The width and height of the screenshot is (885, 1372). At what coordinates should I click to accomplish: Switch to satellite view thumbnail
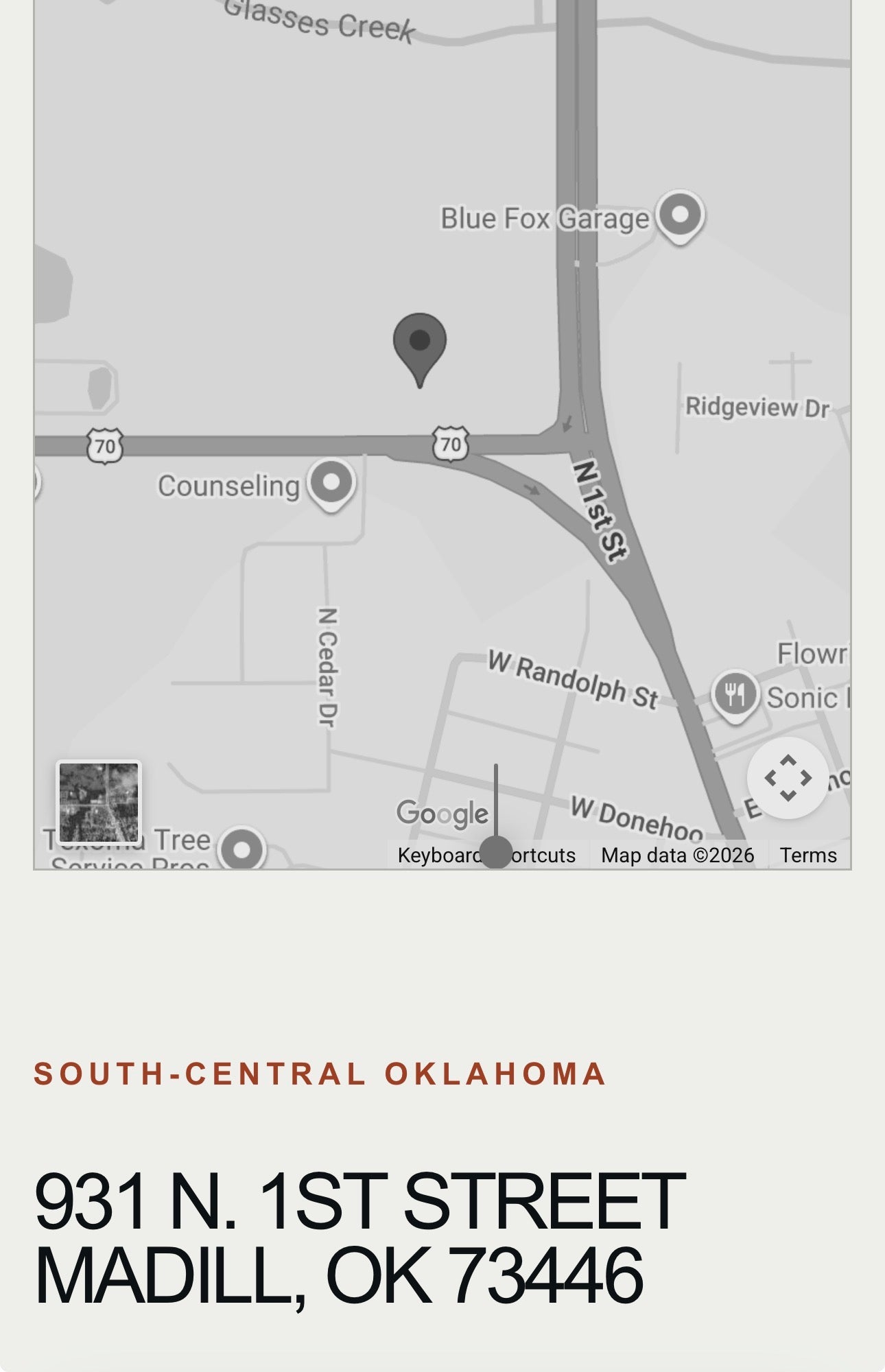tap(99, 803)
